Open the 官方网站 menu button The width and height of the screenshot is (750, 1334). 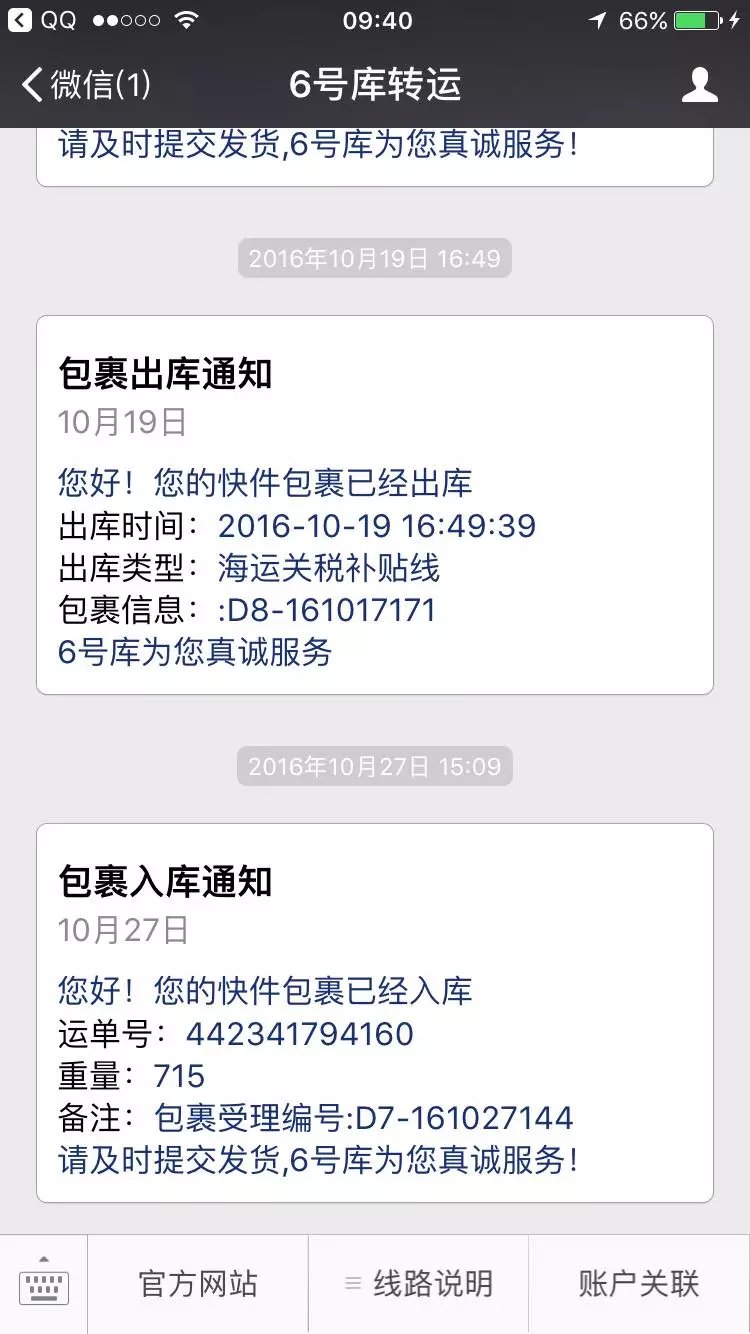click(198, 1284)
